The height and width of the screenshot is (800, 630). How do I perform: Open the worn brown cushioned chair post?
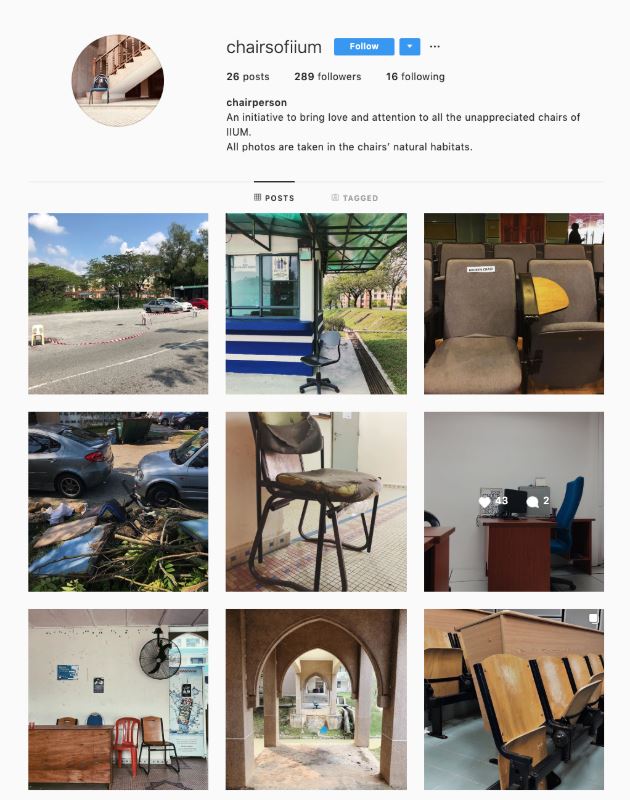pyautogui.click(x=316, y=501)
